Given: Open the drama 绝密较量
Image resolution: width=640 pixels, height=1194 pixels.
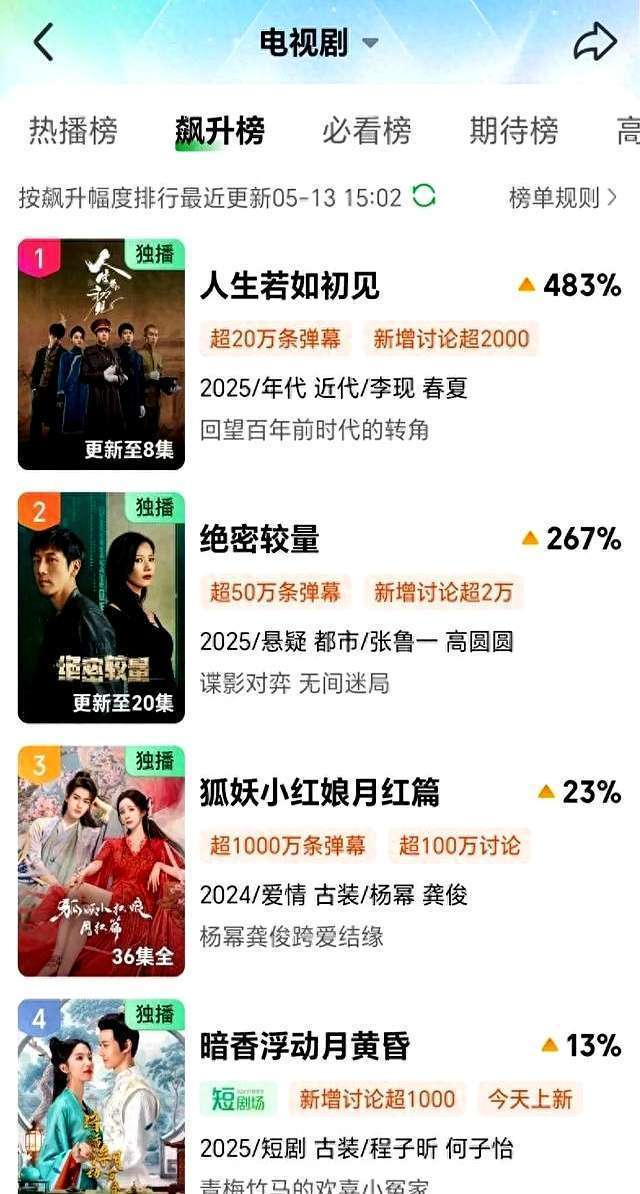Looking at the screenshot, I should tap(260, 540).
